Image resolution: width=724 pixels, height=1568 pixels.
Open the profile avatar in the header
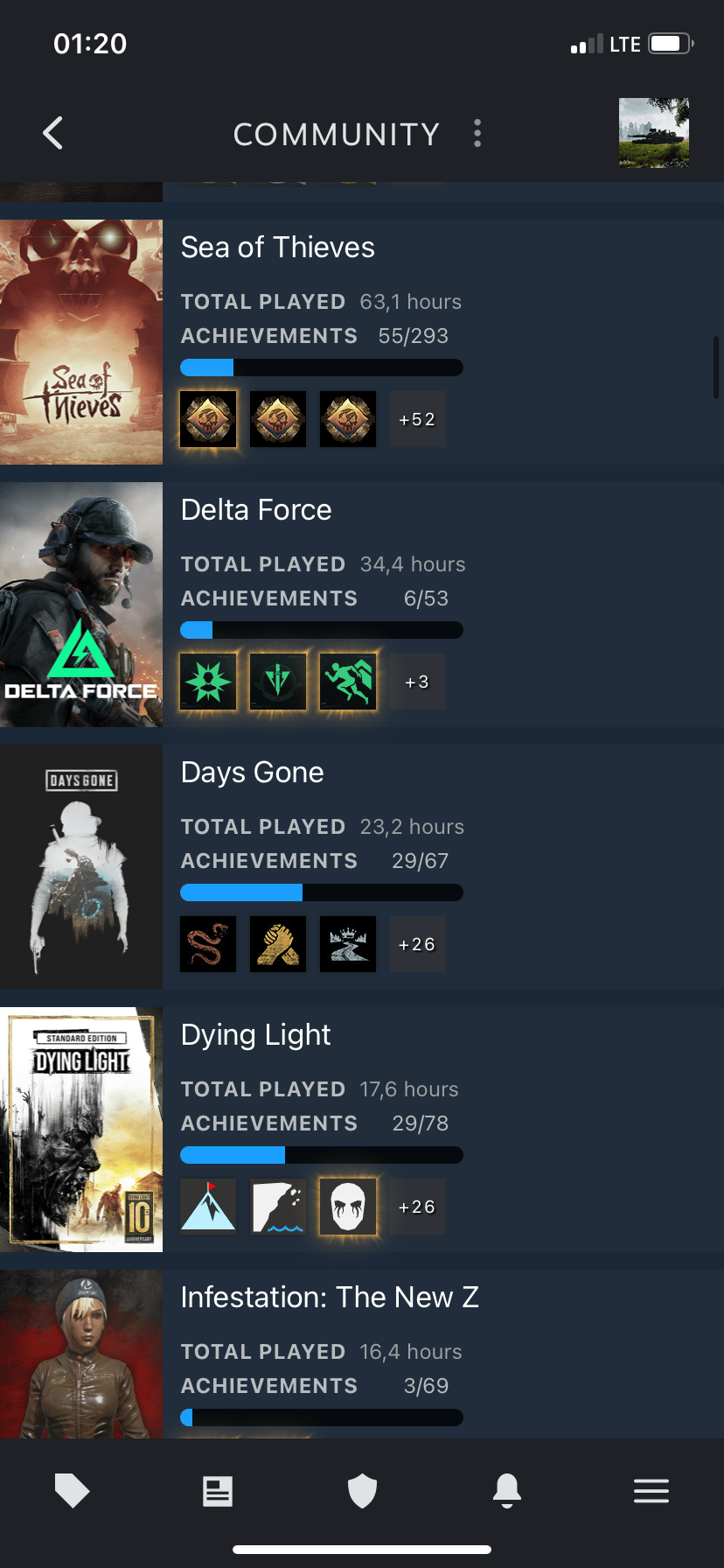coord(654,133)
